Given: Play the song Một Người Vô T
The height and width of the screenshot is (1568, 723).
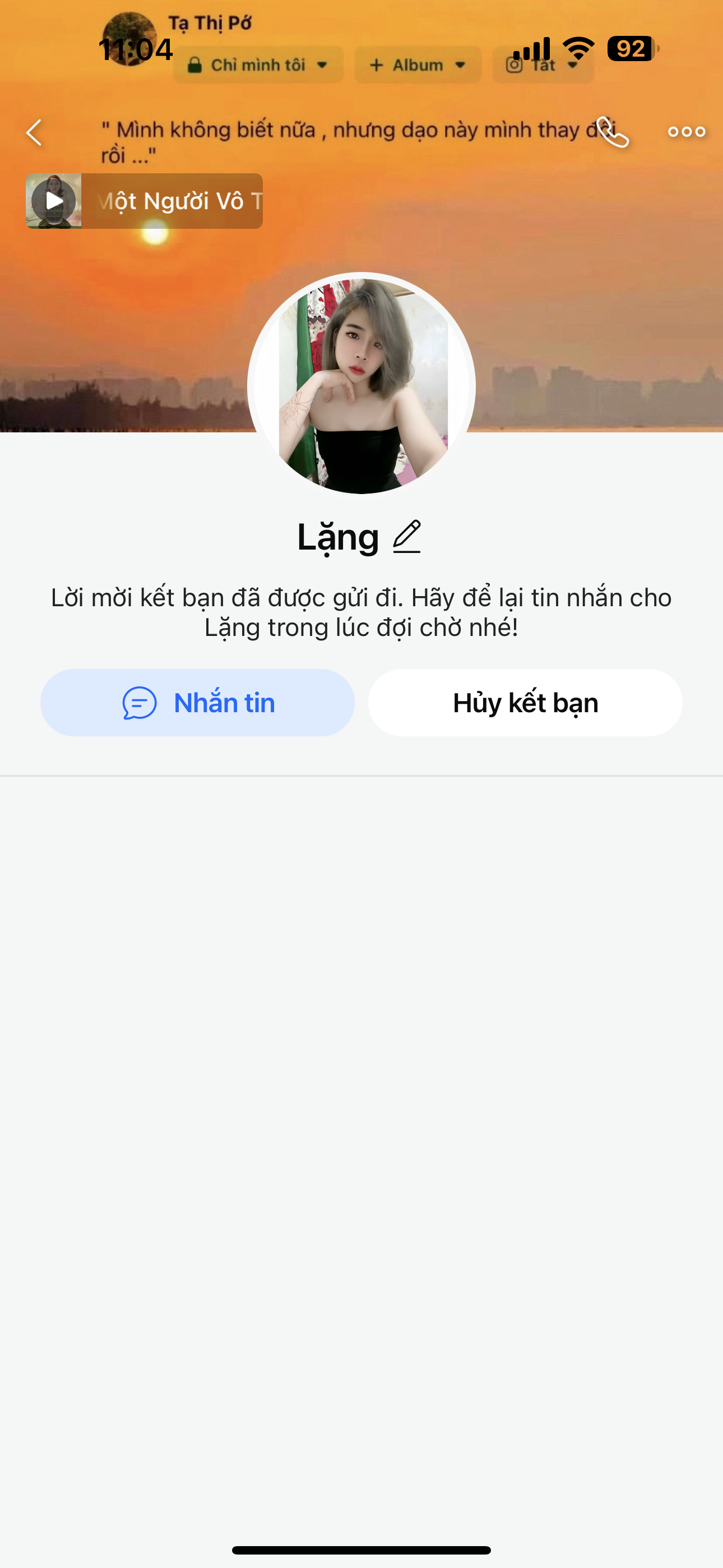Looking at the screenshot, I should click(54, 201).
